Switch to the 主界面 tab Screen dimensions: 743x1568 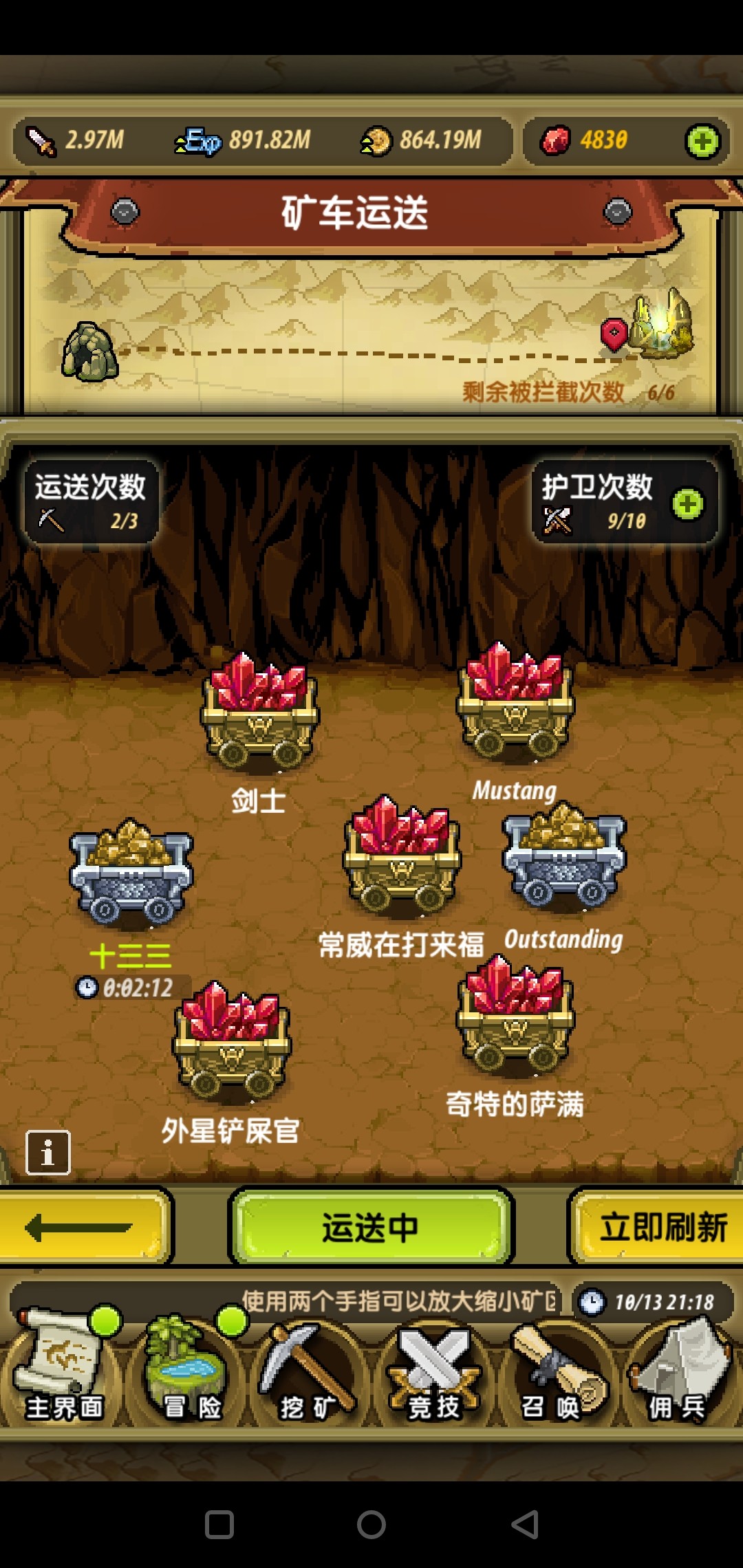click(63, 1369)
